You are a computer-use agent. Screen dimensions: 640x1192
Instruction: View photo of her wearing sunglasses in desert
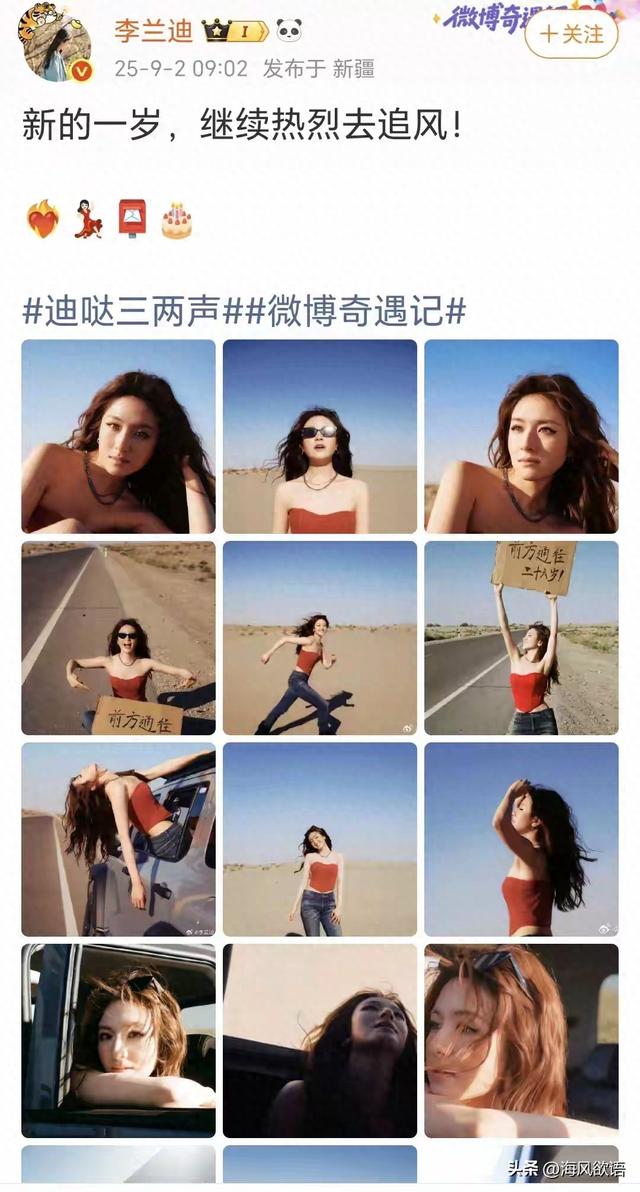tap(319, 436)
